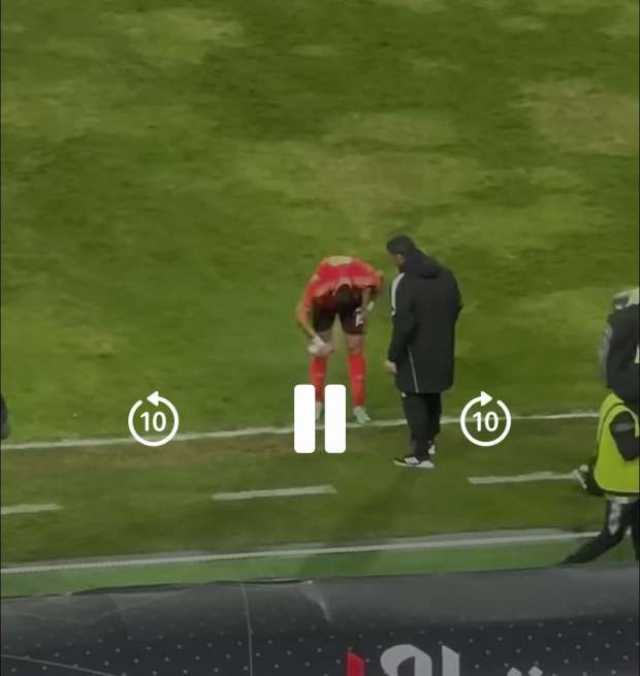Image resolution: width=640 pixels, height=676 pixels.
Task: Skip forward 10 seconds
Action: (485, 420)
